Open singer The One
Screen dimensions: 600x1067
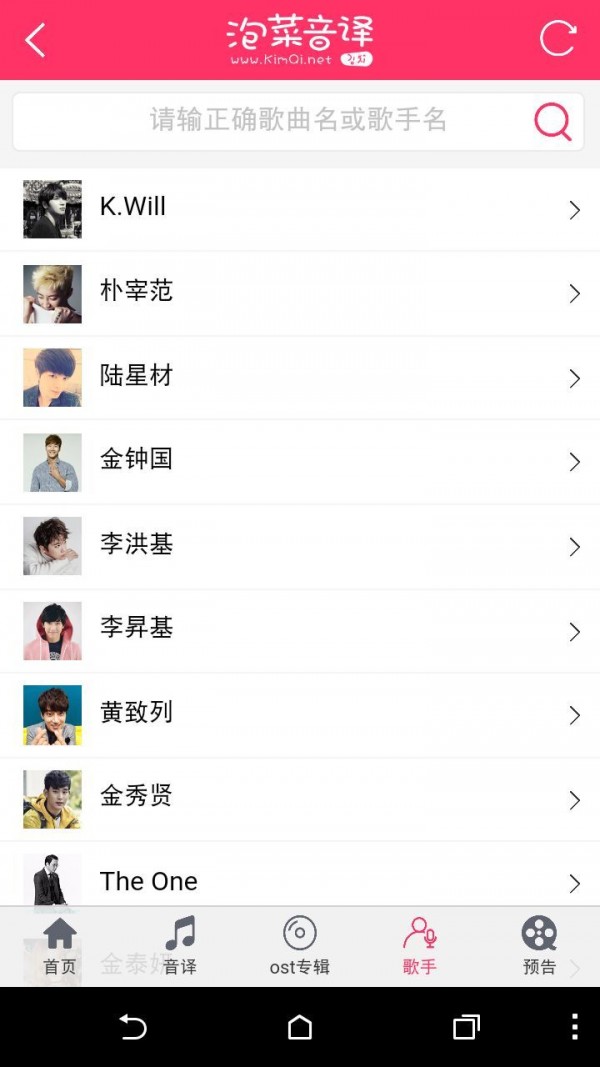click(300, 881)
